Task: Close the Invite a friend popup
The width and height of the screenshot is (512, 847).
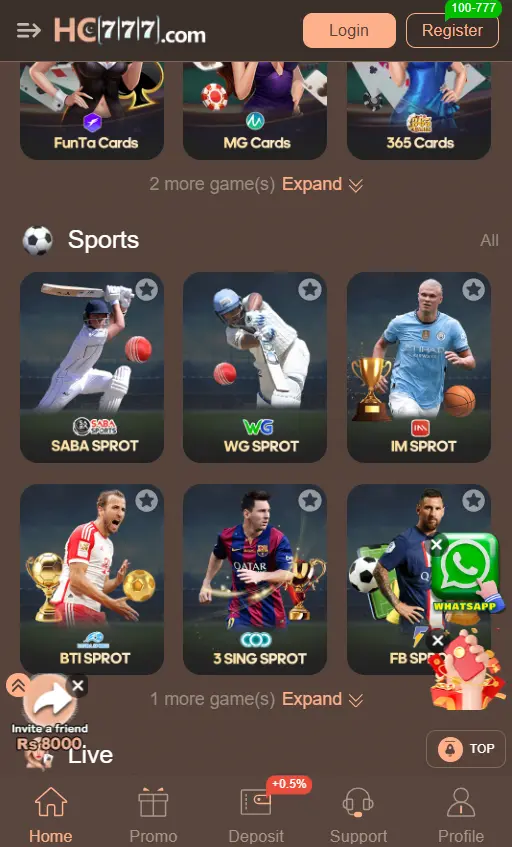Action: tap(78, 686)
